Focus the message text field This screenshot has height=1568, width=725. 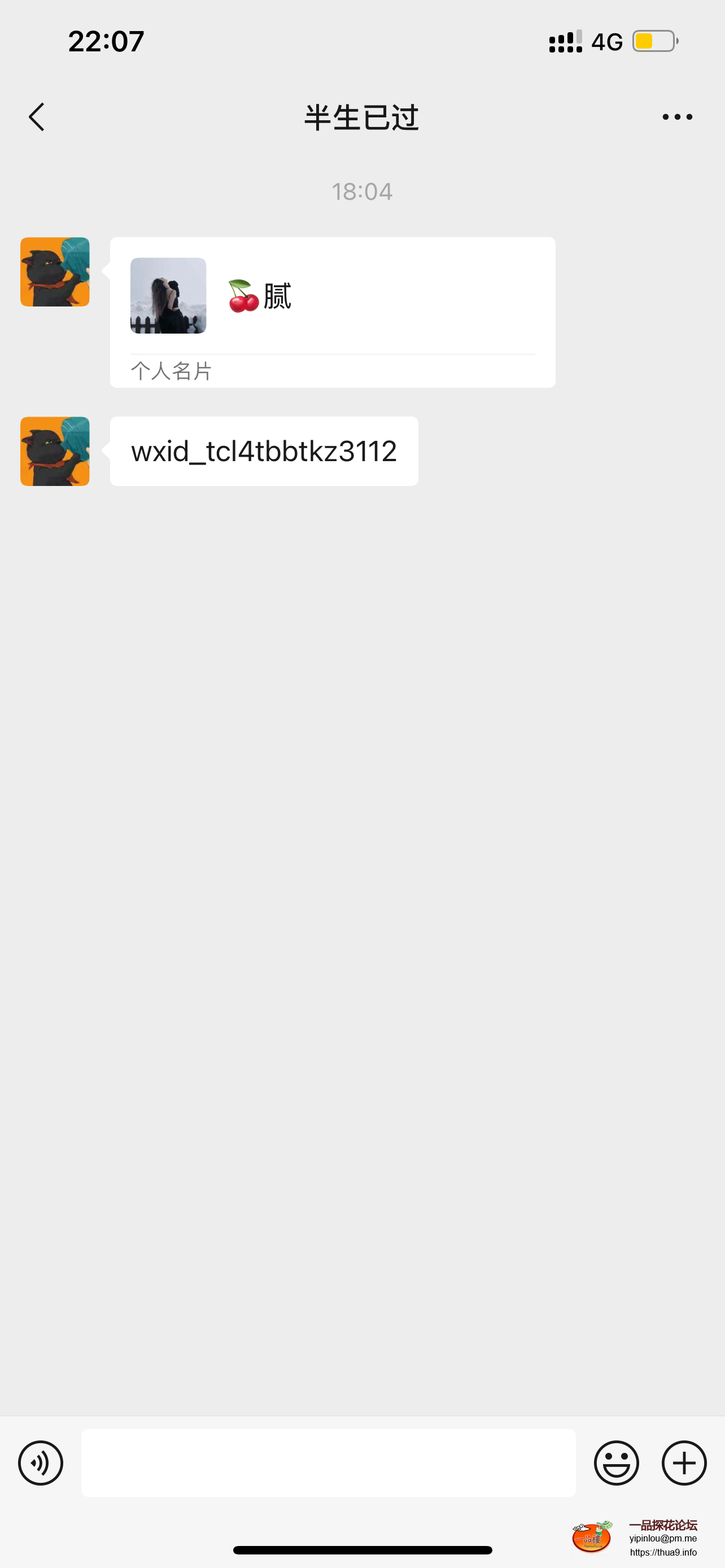[x=328, y=1462]
